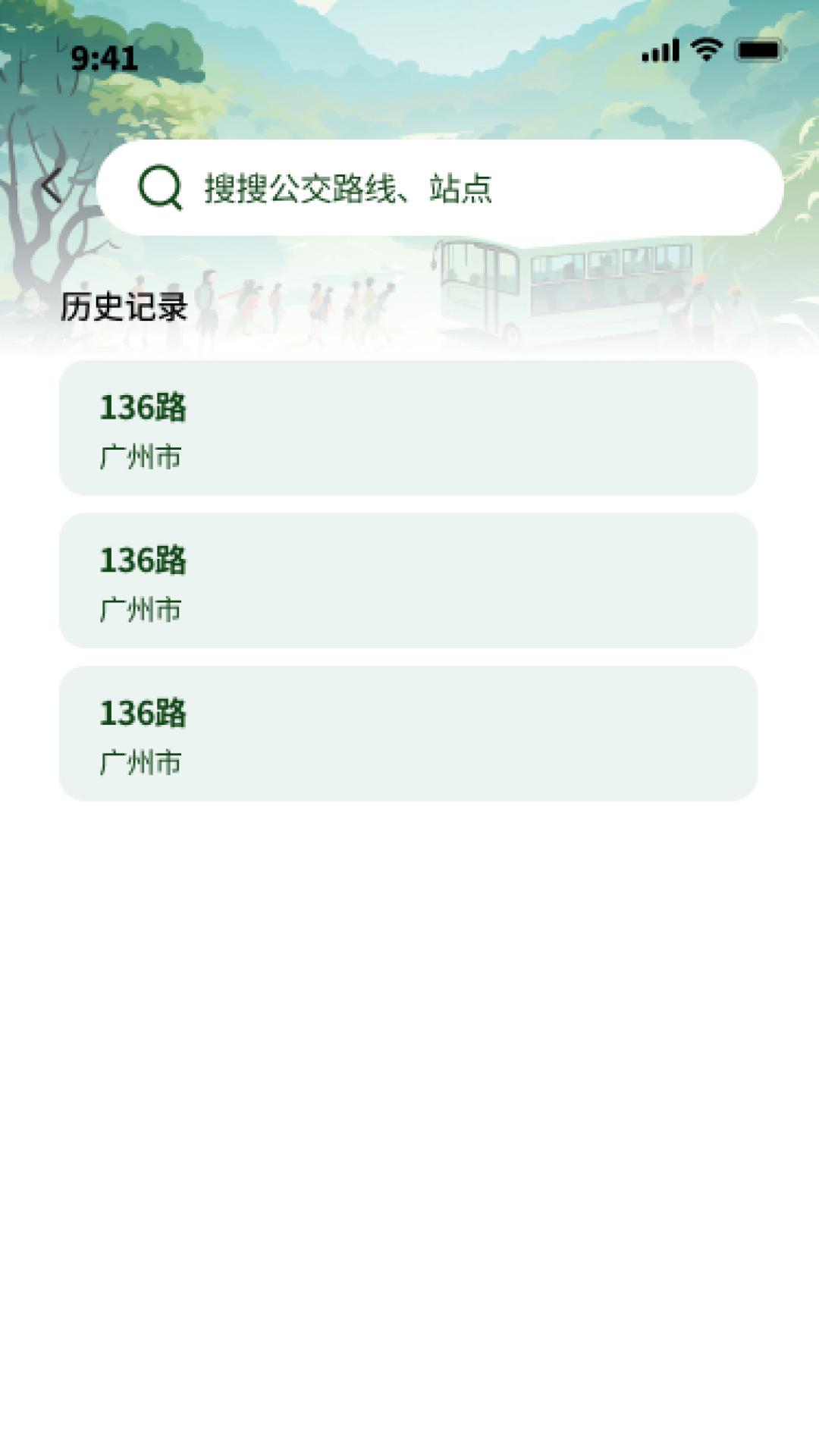819x1456 pixels.
Task: Collapse the history records list
Action: click(124, 307)
